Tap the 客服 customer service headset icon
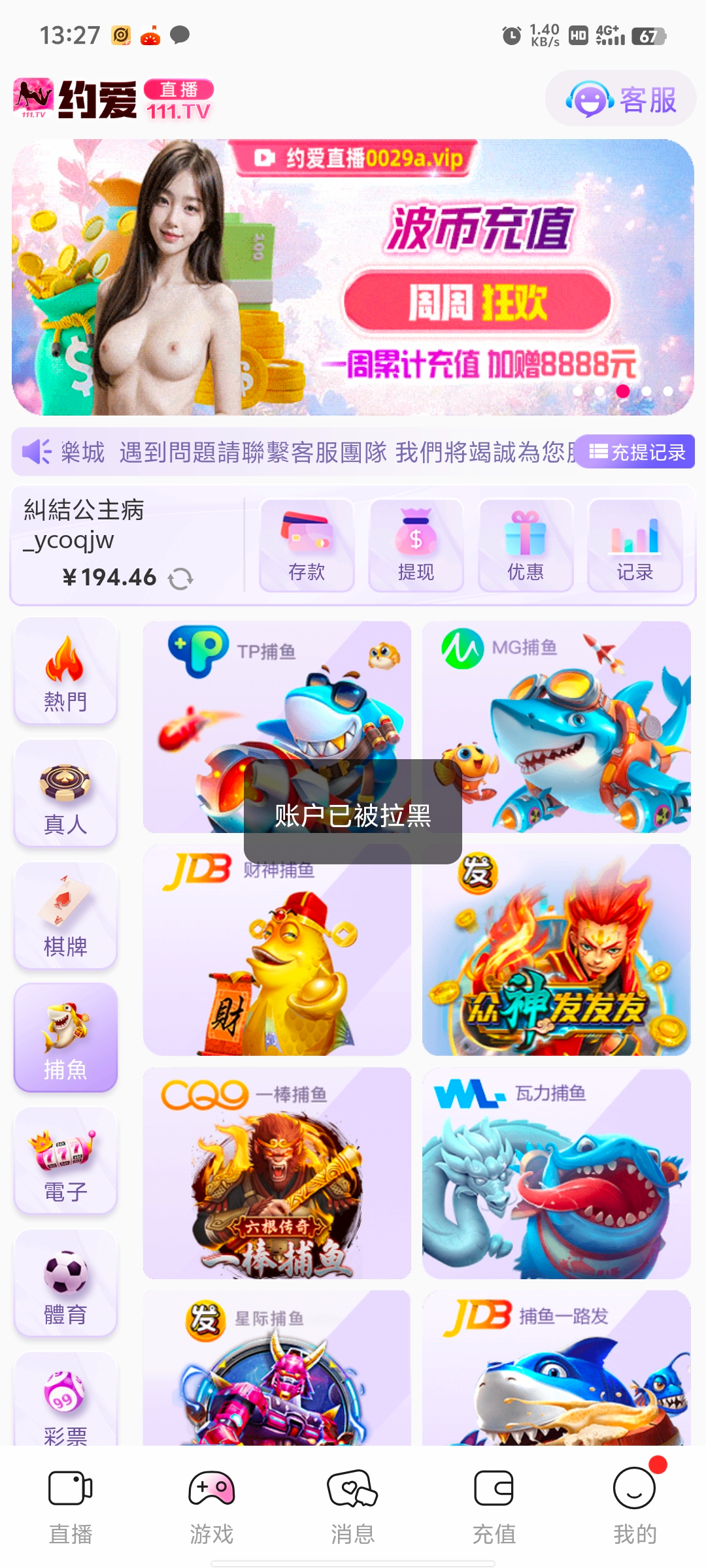This screenshot has height=1568, width=706. 589,98
